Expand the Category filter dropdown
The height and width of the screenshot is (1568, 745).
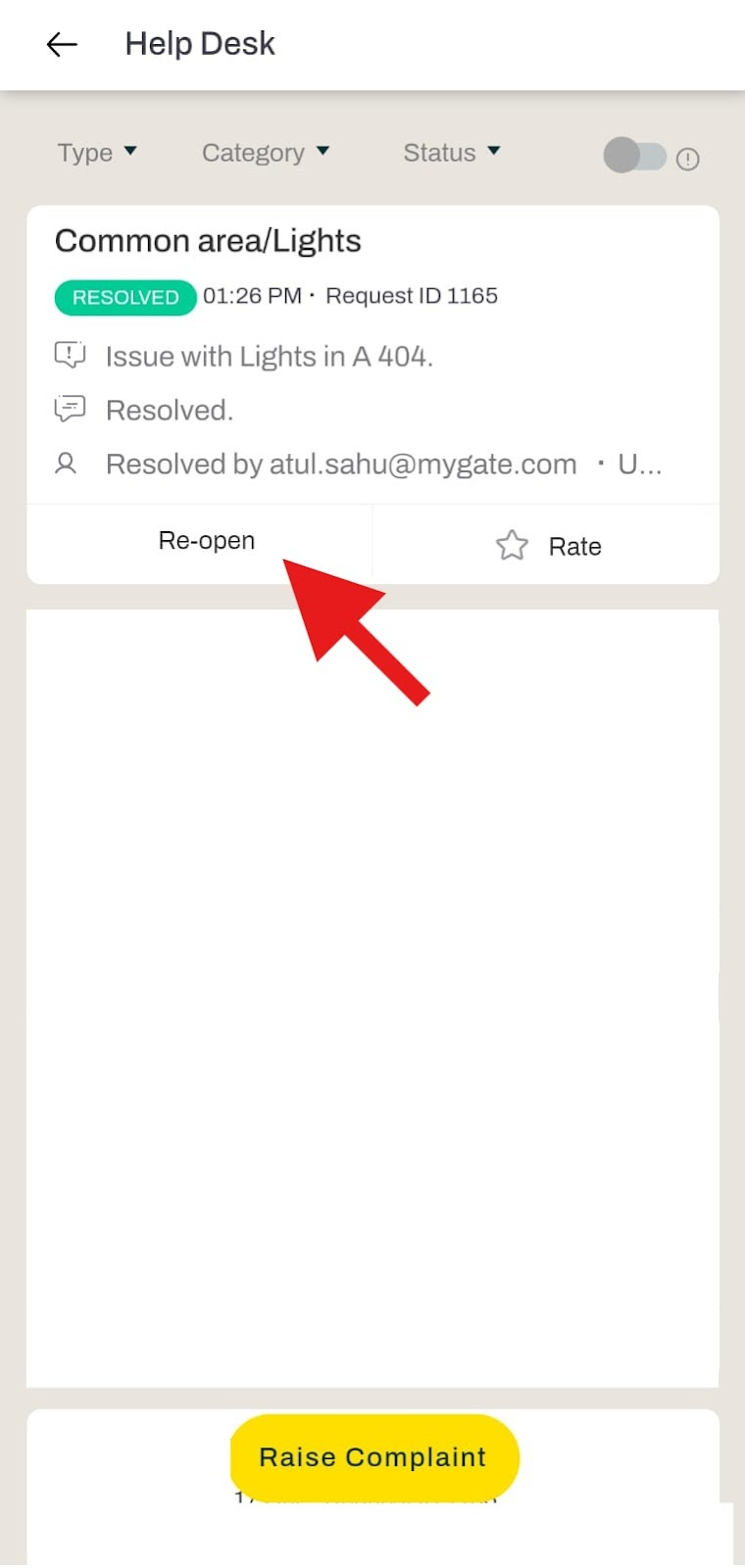pyautogui.click(x=265, y=153)
